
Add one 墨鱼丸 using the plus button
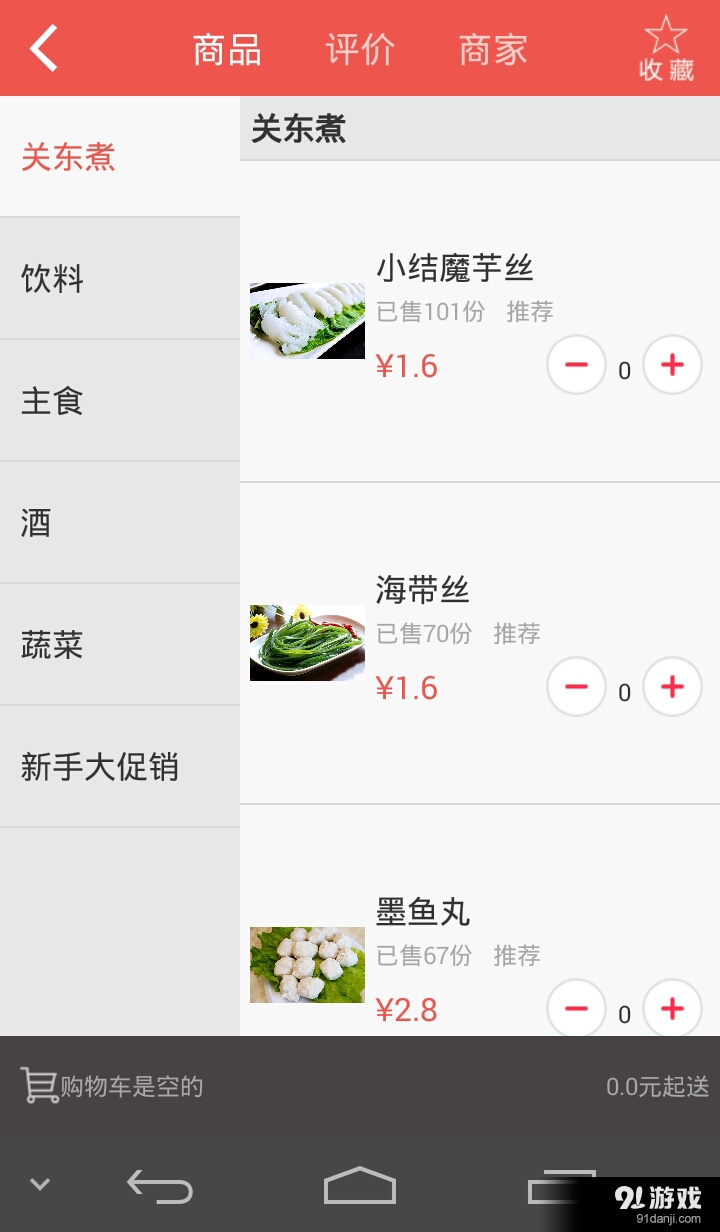coord(672,1010)
